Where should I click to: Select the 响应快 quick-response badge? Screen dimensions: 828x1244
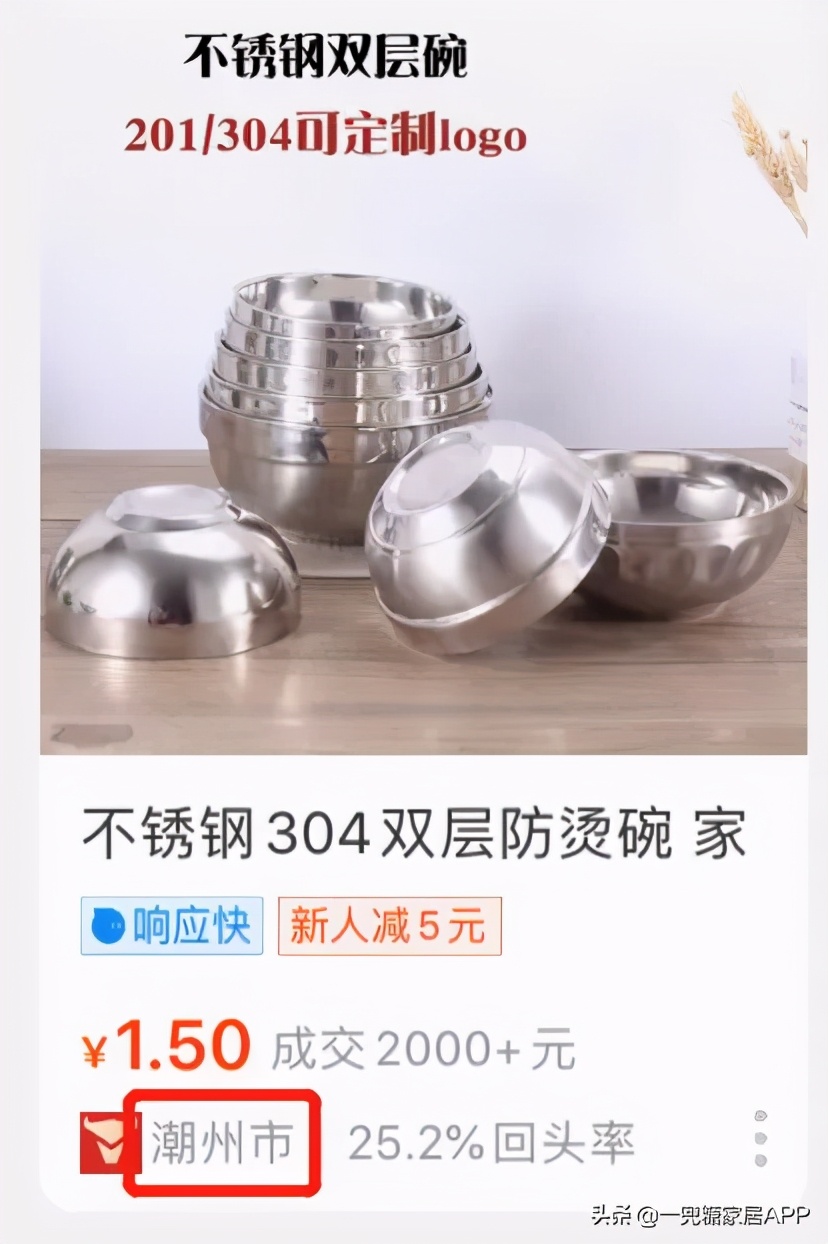tap(170, 925)
